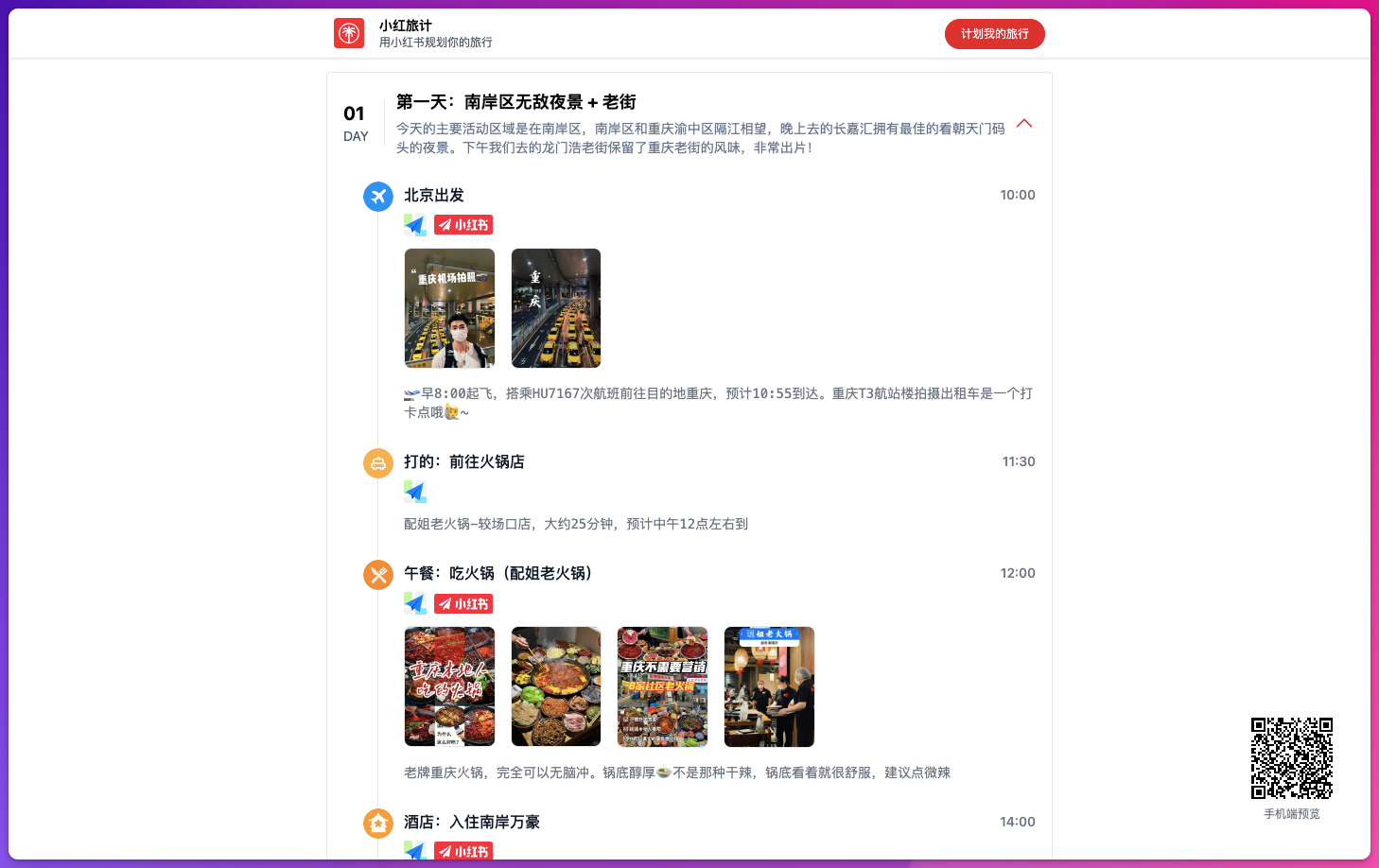
Task: Go to the 小红旅计 home logo
Action: tap(349, 33)
